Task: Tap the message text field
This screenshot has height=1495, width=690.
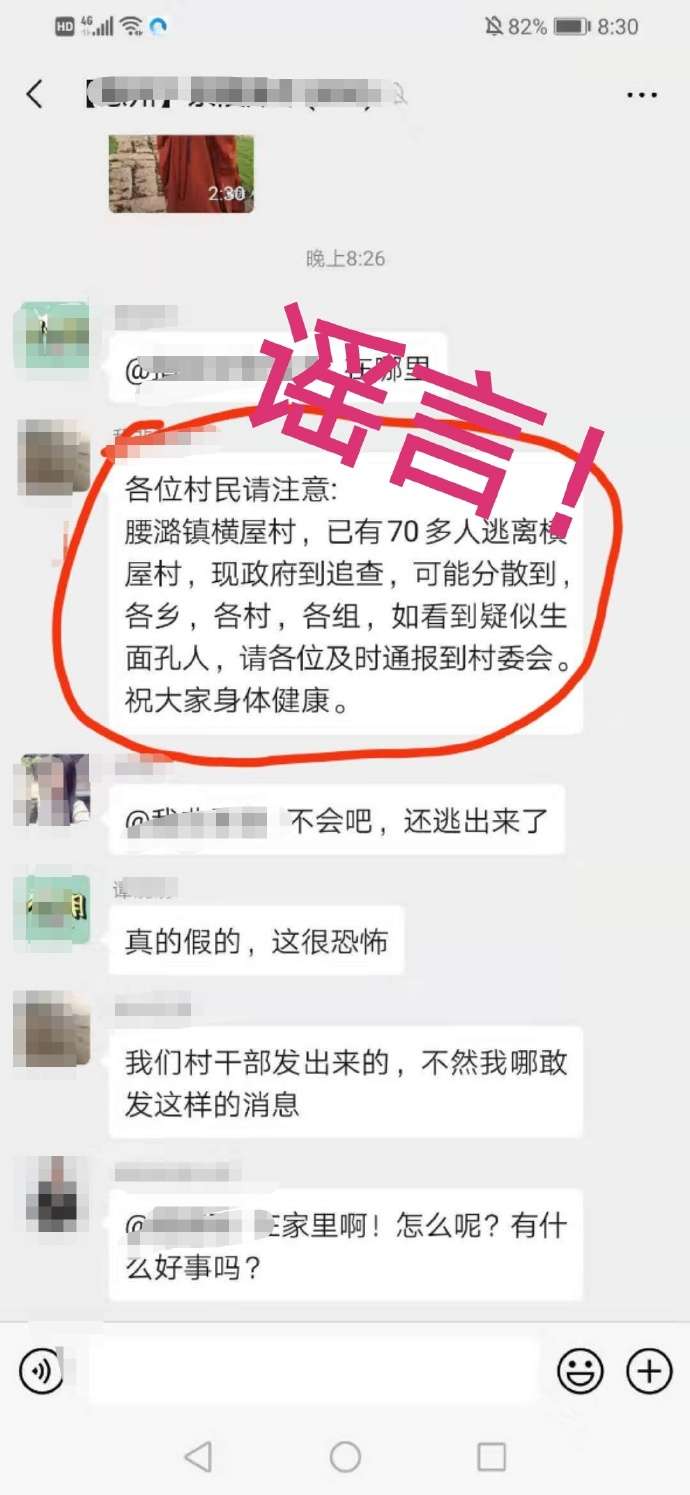Action: (313, 1370)
